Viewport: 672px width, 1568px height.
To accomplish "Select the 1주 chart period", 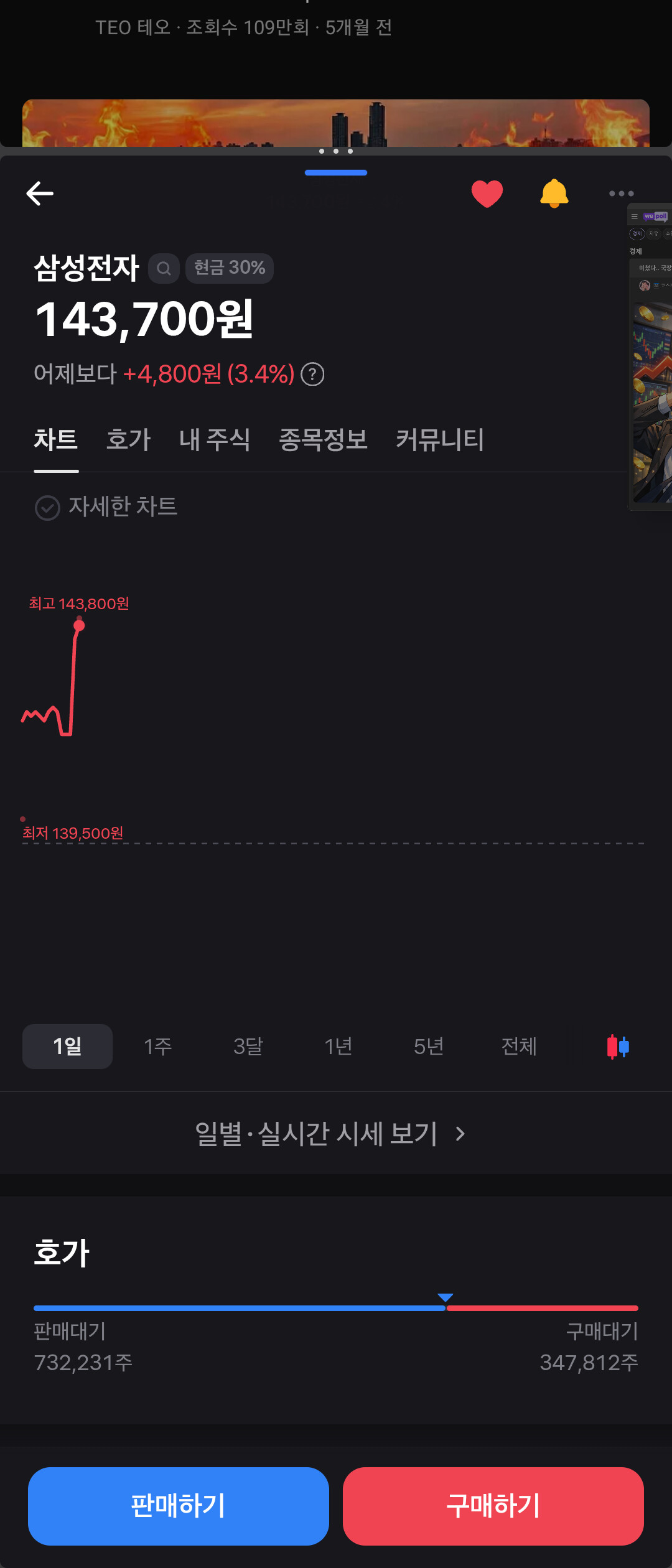I will [157, 1047].
